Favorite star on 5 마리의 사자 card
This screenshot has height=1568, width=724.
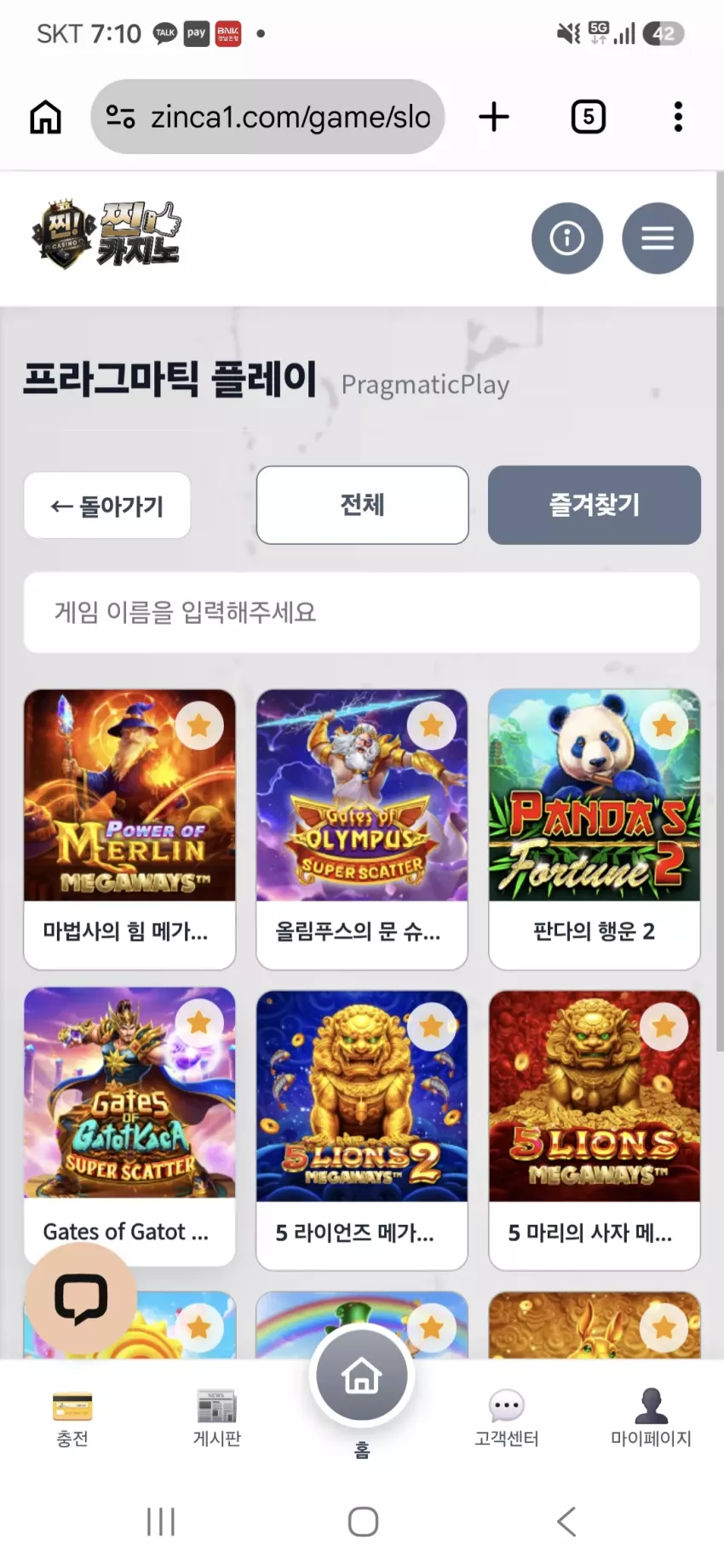point(664,1027)
